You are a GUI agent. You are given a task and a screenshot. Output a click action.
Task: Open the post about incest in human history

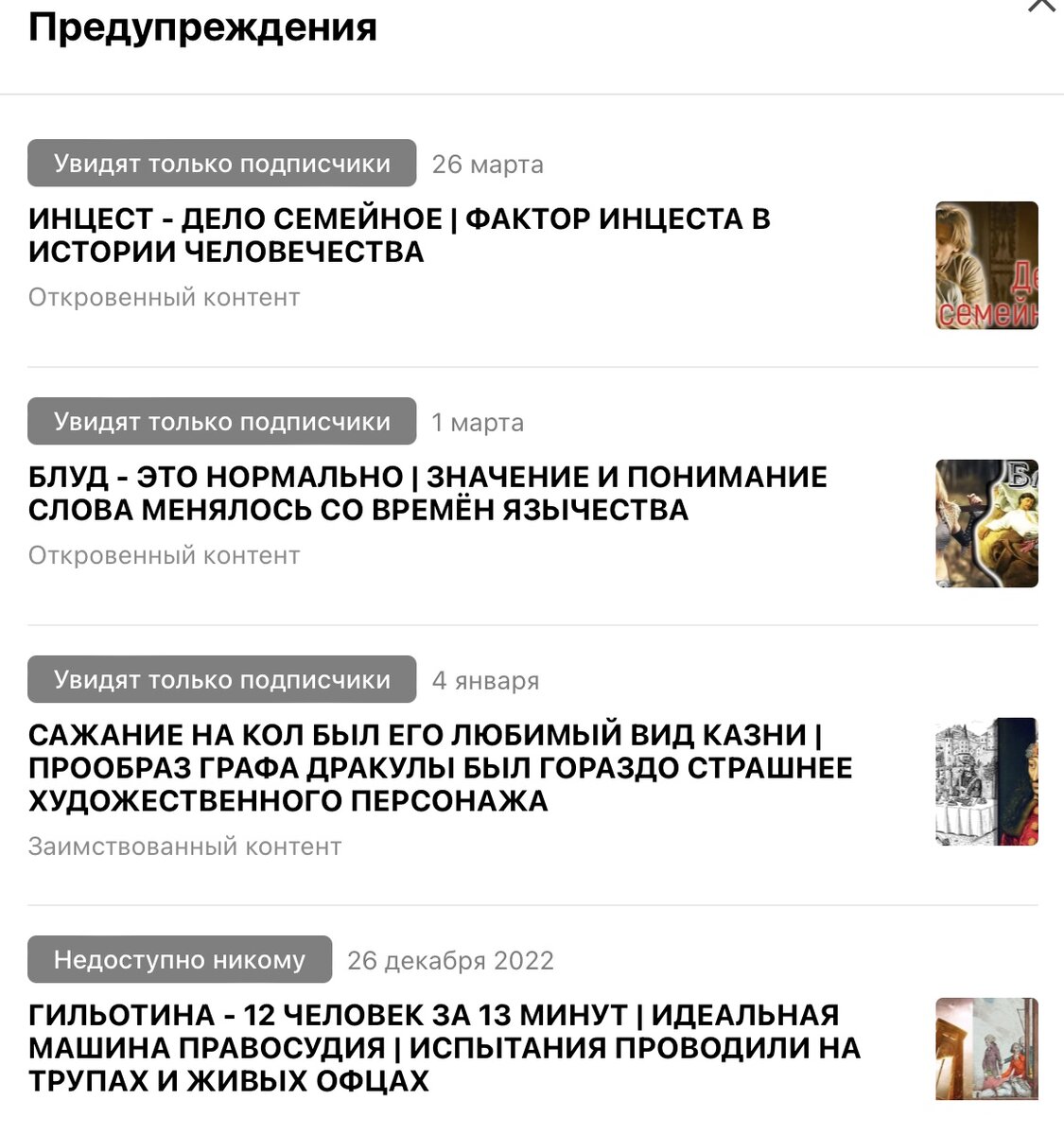397,236
